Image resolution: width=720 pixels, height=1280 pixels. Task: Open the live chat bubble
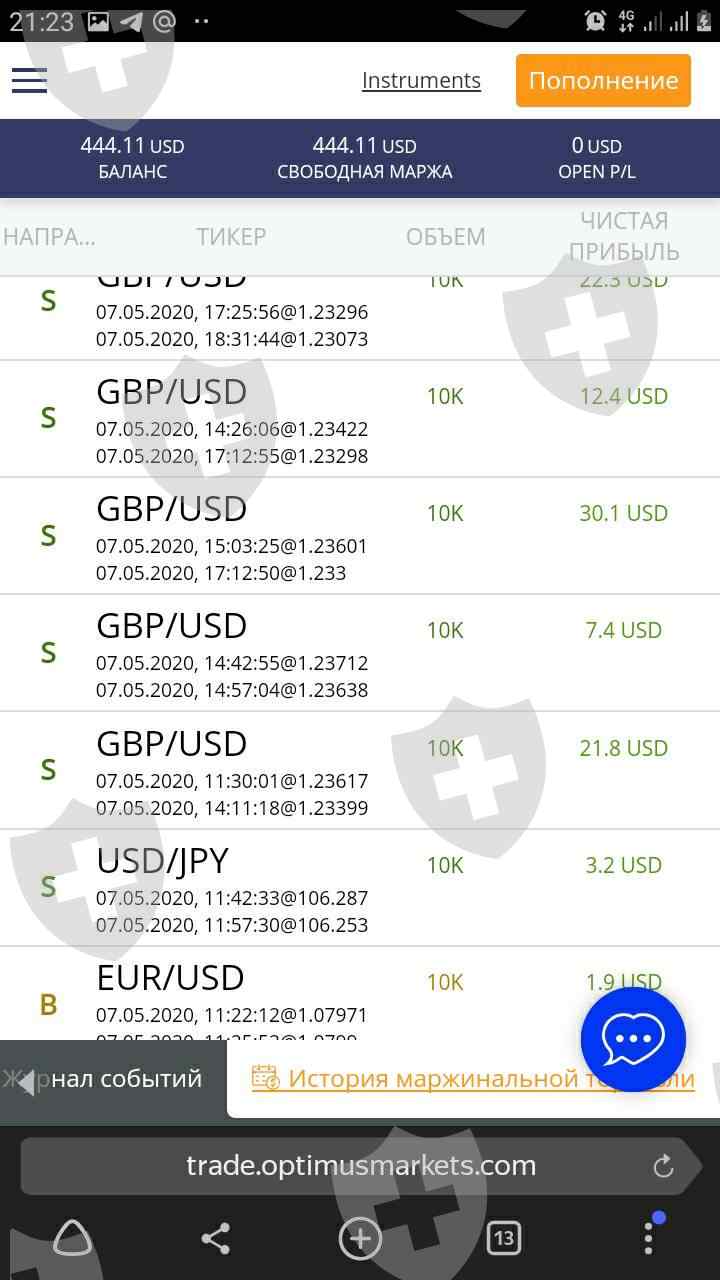point(633,1039)
